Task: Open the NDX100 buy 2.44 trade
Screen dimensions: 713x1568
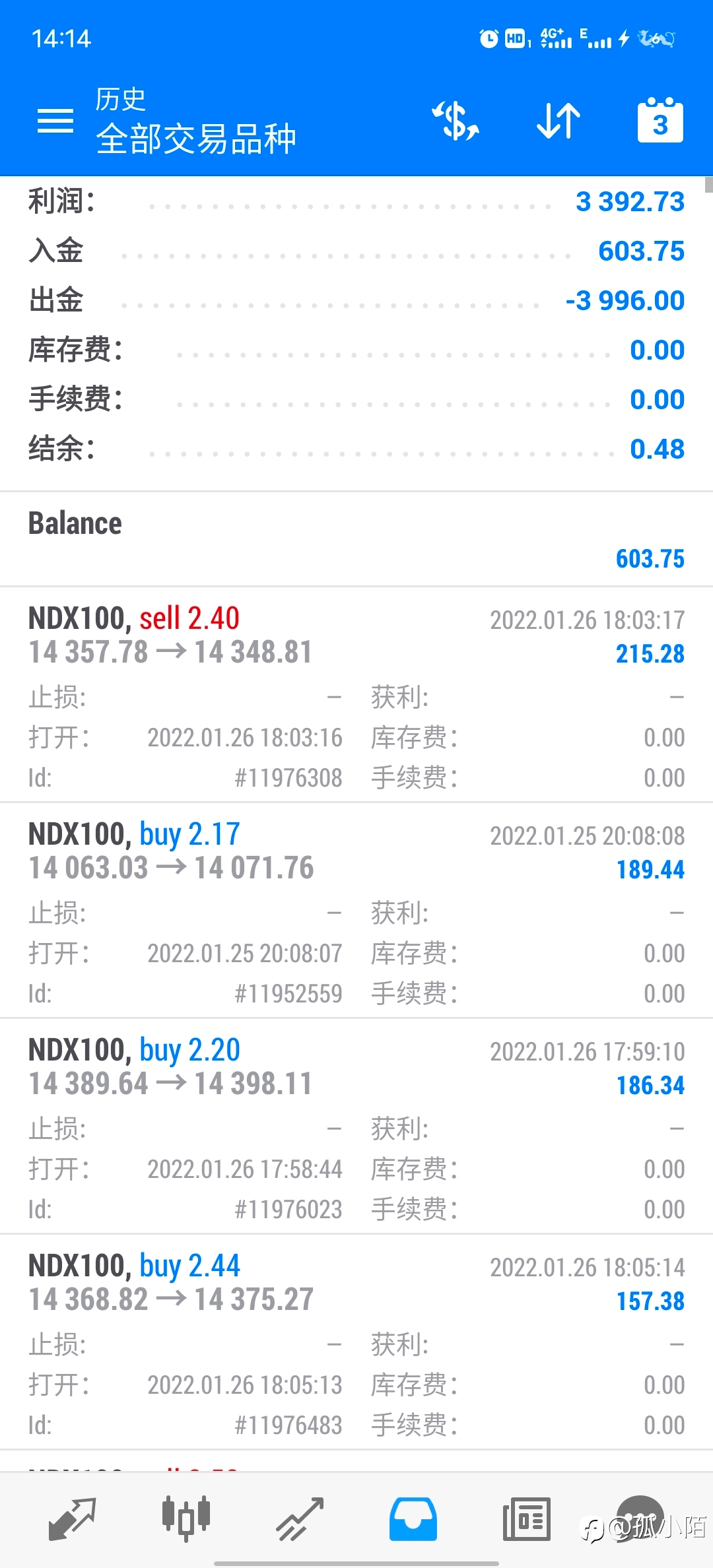Action: pyautogui.click(x=356, y=1342)
